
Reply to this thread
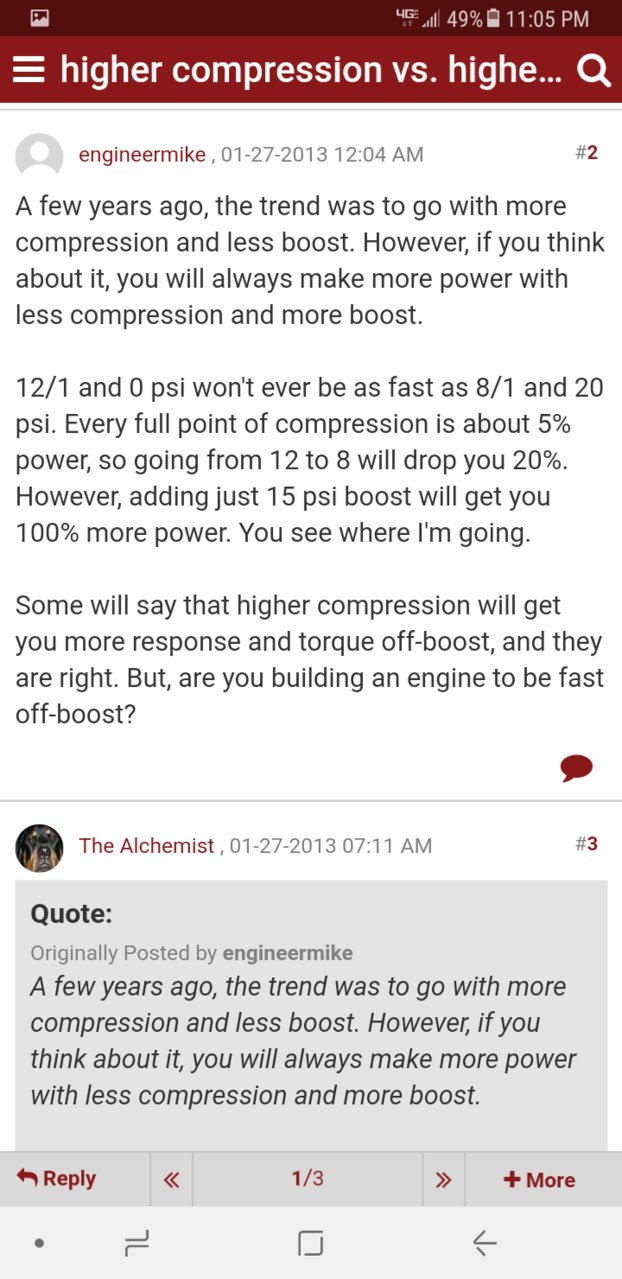tap(57, 1179)
